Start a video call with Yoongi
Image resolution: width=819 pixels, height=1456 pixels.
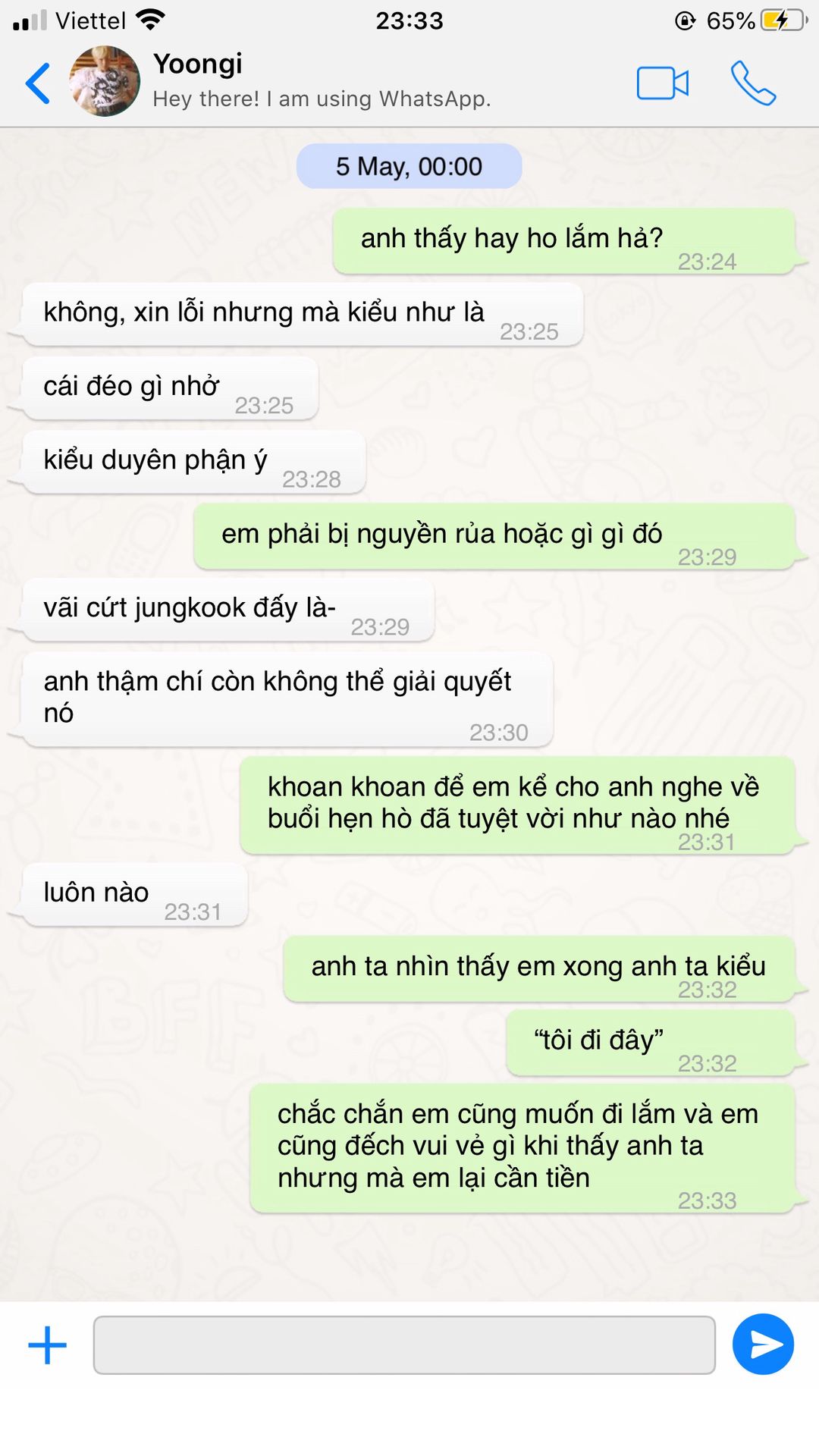(662, 83)
